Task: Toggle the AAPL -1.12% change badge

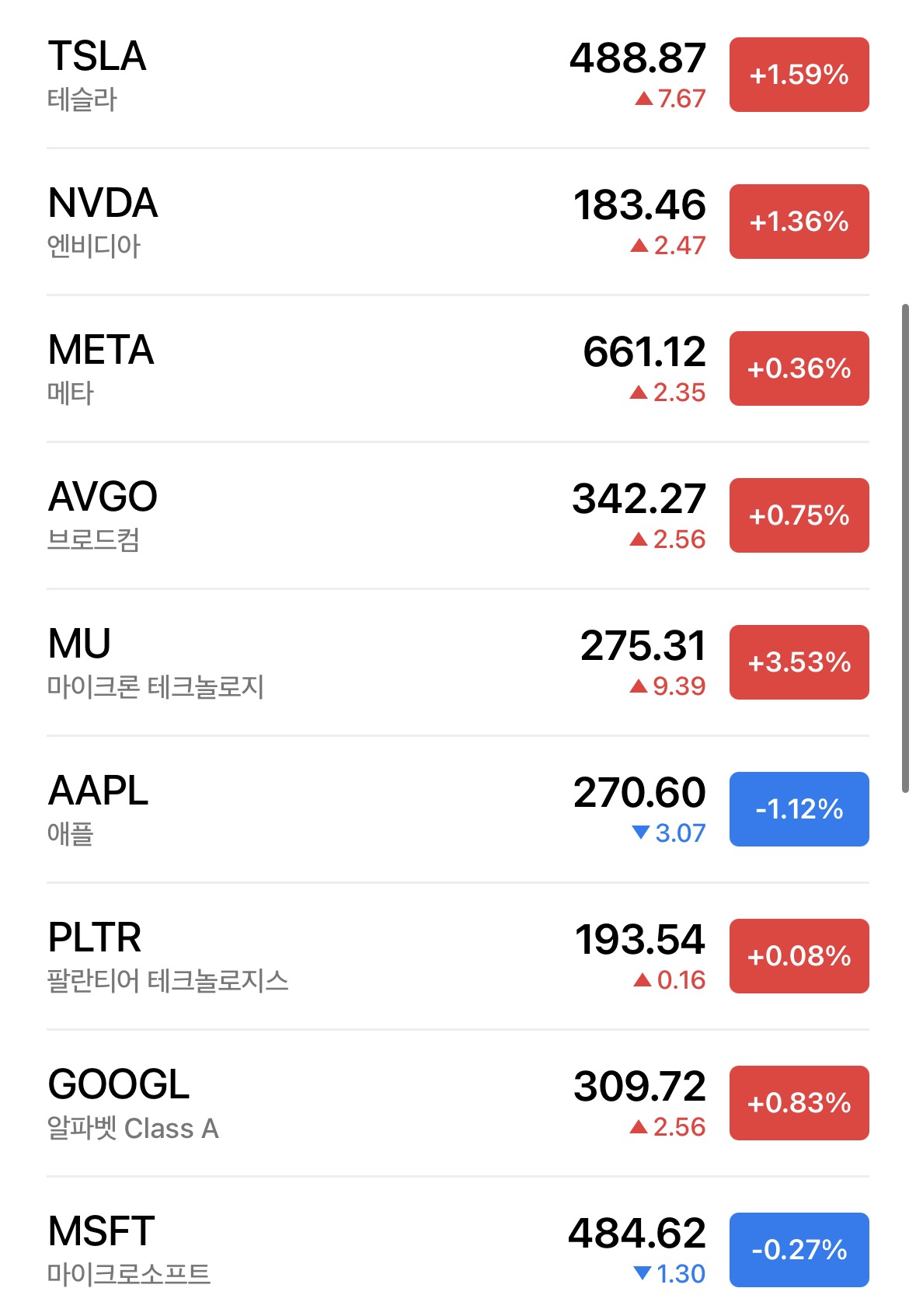Action: (799, 809)
